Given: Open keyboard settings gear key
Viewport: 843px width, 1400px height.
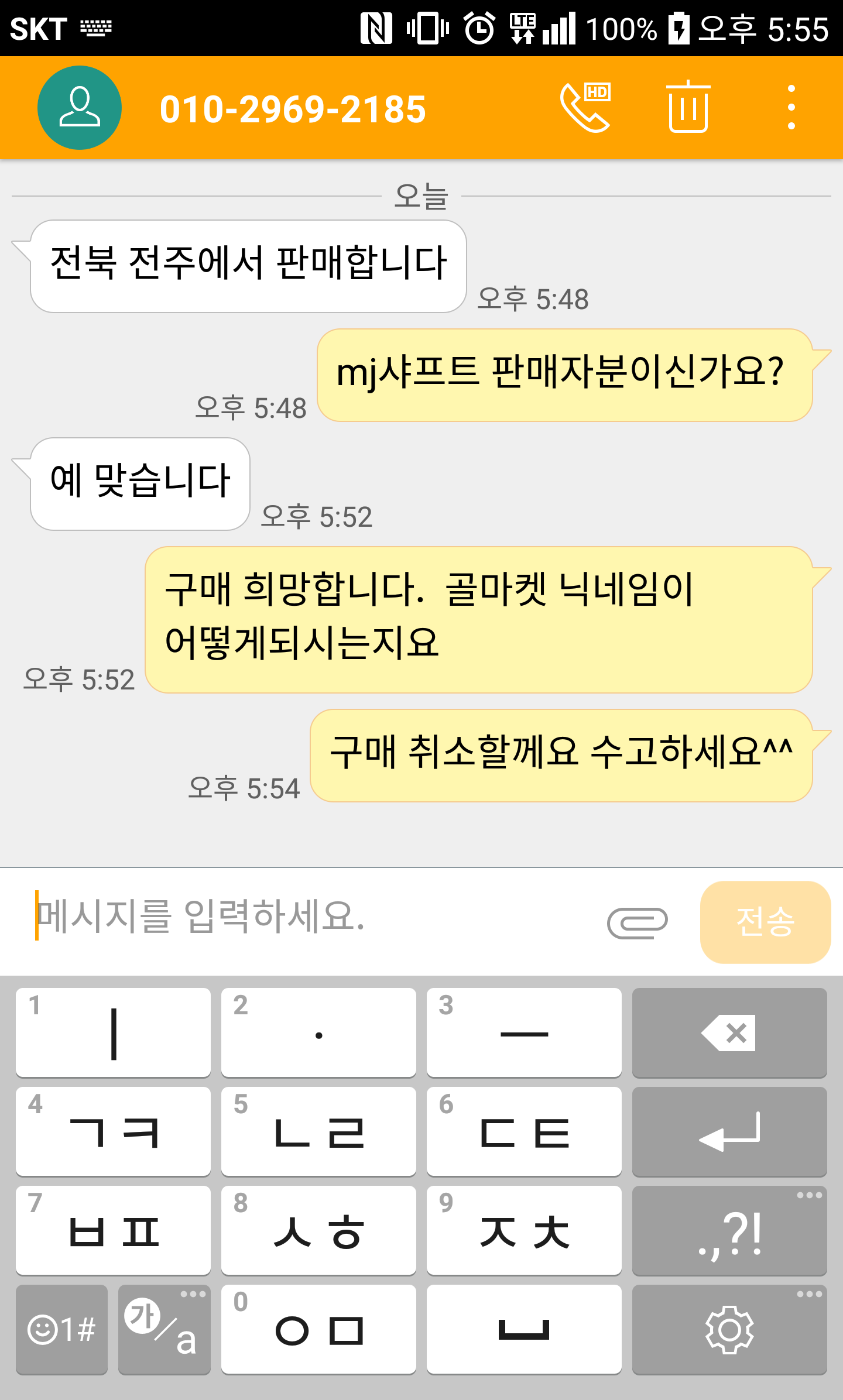Looking at the screenshot, I should coord(729,1329).
